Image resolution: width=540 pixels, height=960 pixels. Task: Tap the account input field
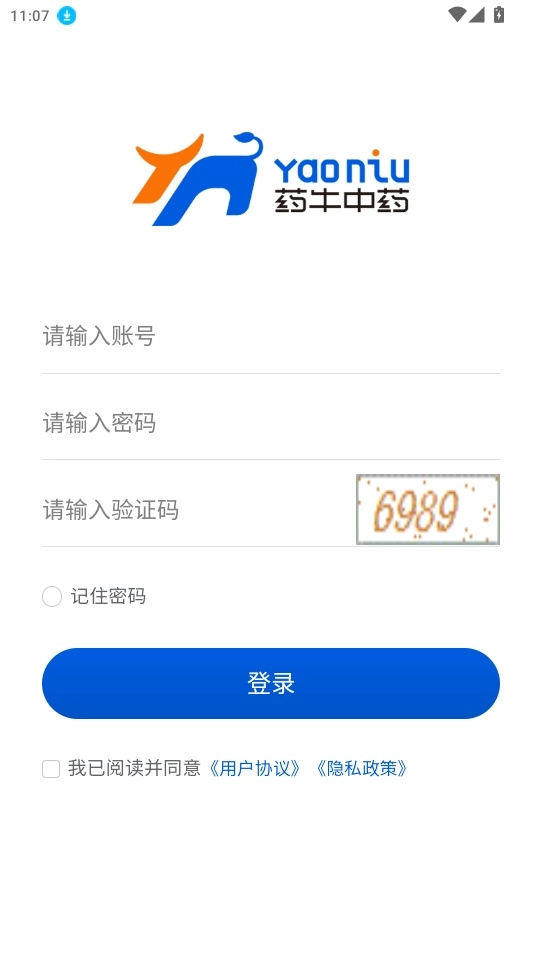coord(271,336)
